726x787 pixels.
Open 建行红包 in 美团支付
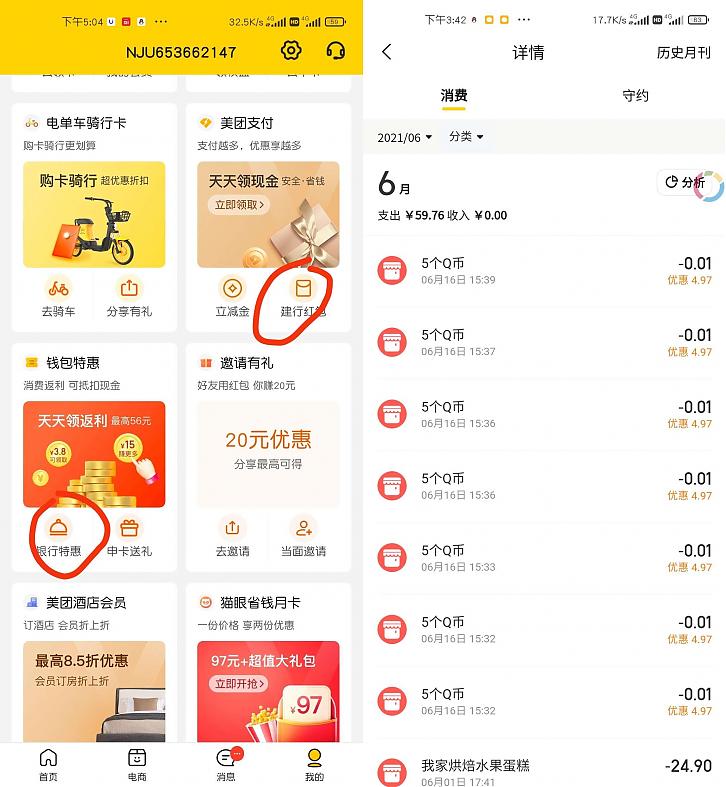click(x=302, y=298)
